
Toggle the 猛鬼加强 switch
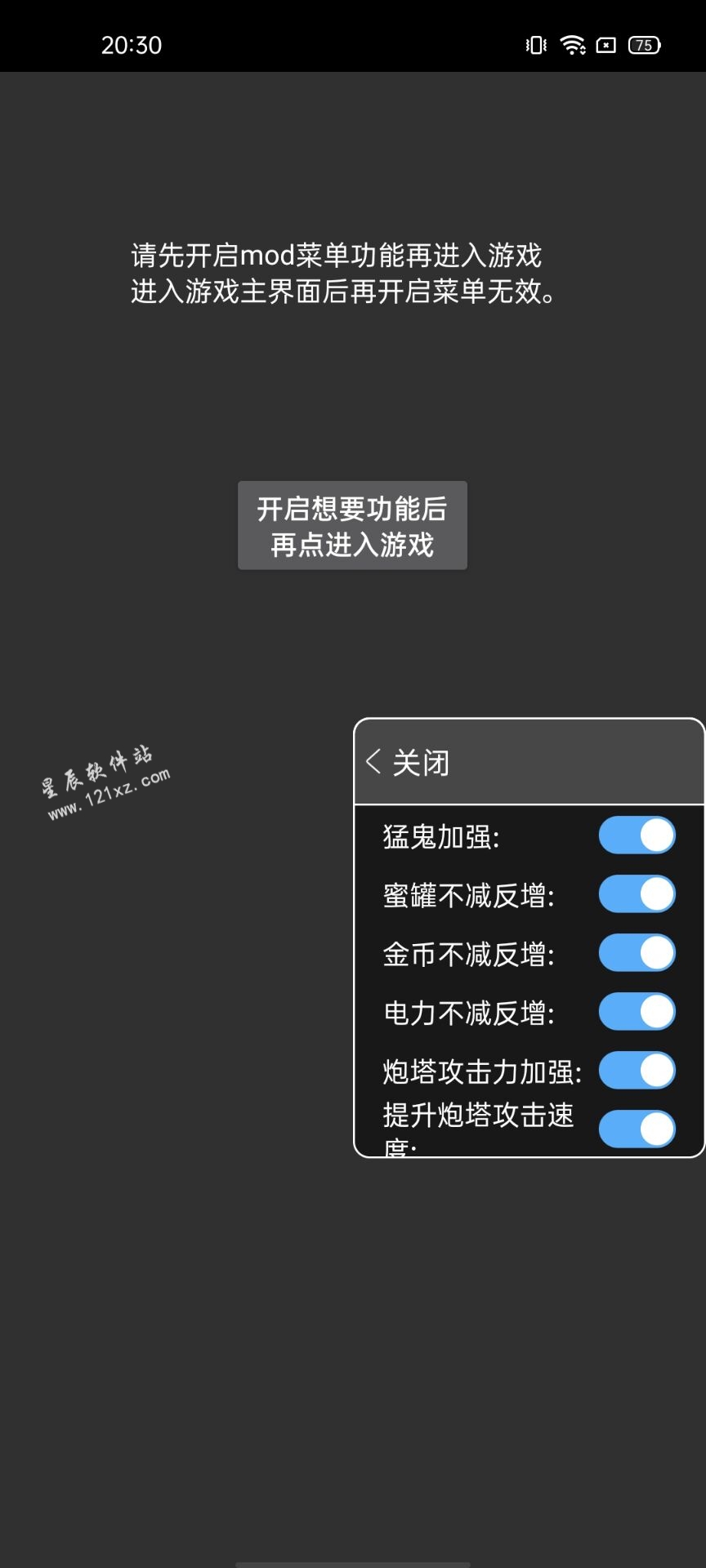[637, 835]
